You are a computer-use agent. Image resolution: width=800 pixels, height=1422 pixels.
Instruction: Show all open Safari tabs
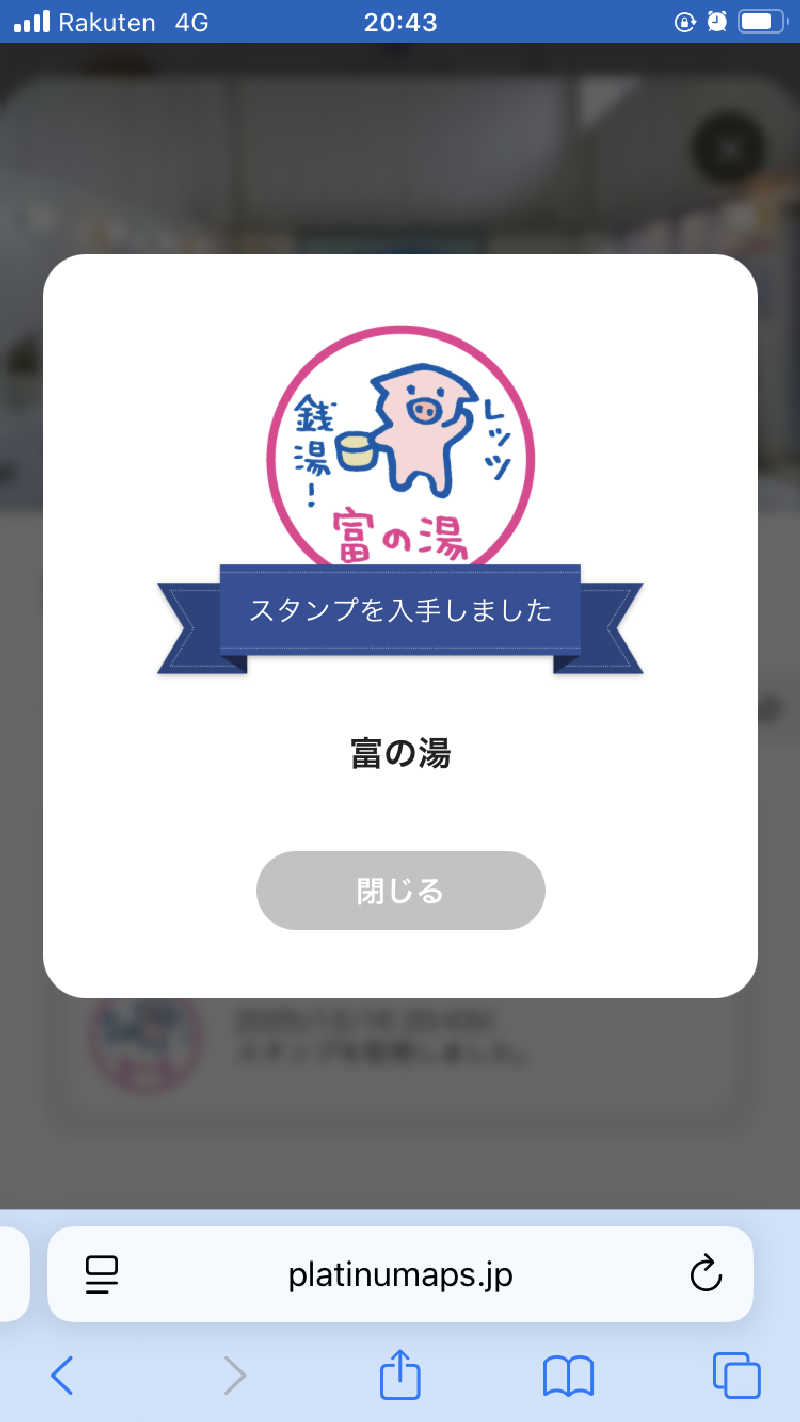click(x=736, y=1376)
